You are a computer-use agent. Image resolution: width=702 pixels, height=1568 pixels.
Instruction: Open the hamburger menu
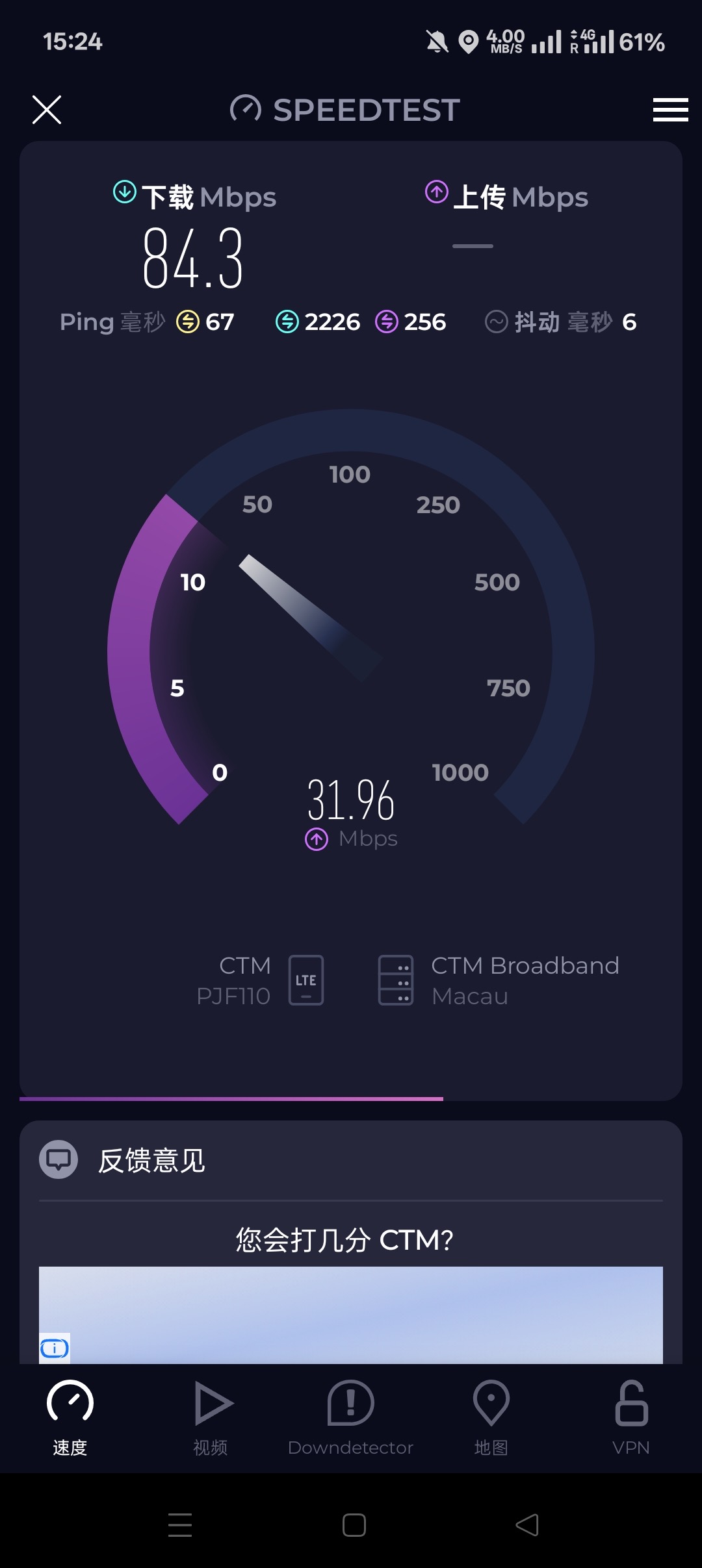point(670,109)
